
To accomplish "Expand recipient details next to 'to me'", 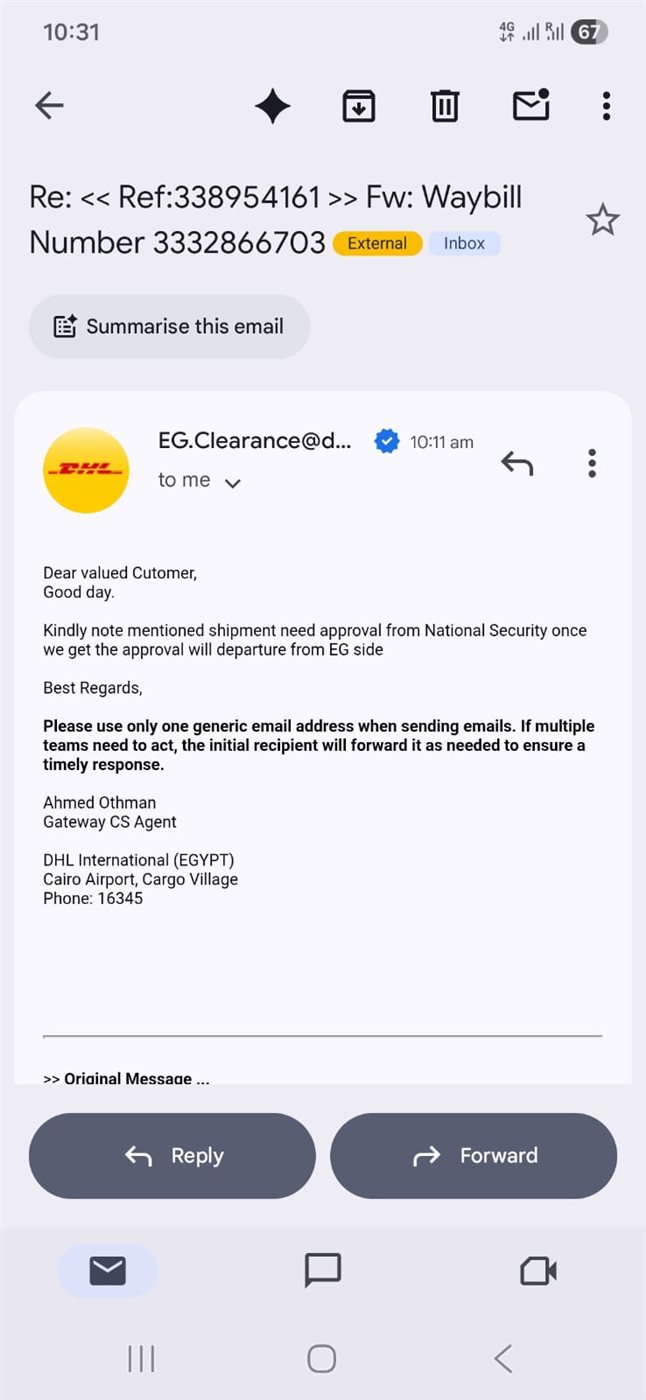I will (x=233, y=483).
